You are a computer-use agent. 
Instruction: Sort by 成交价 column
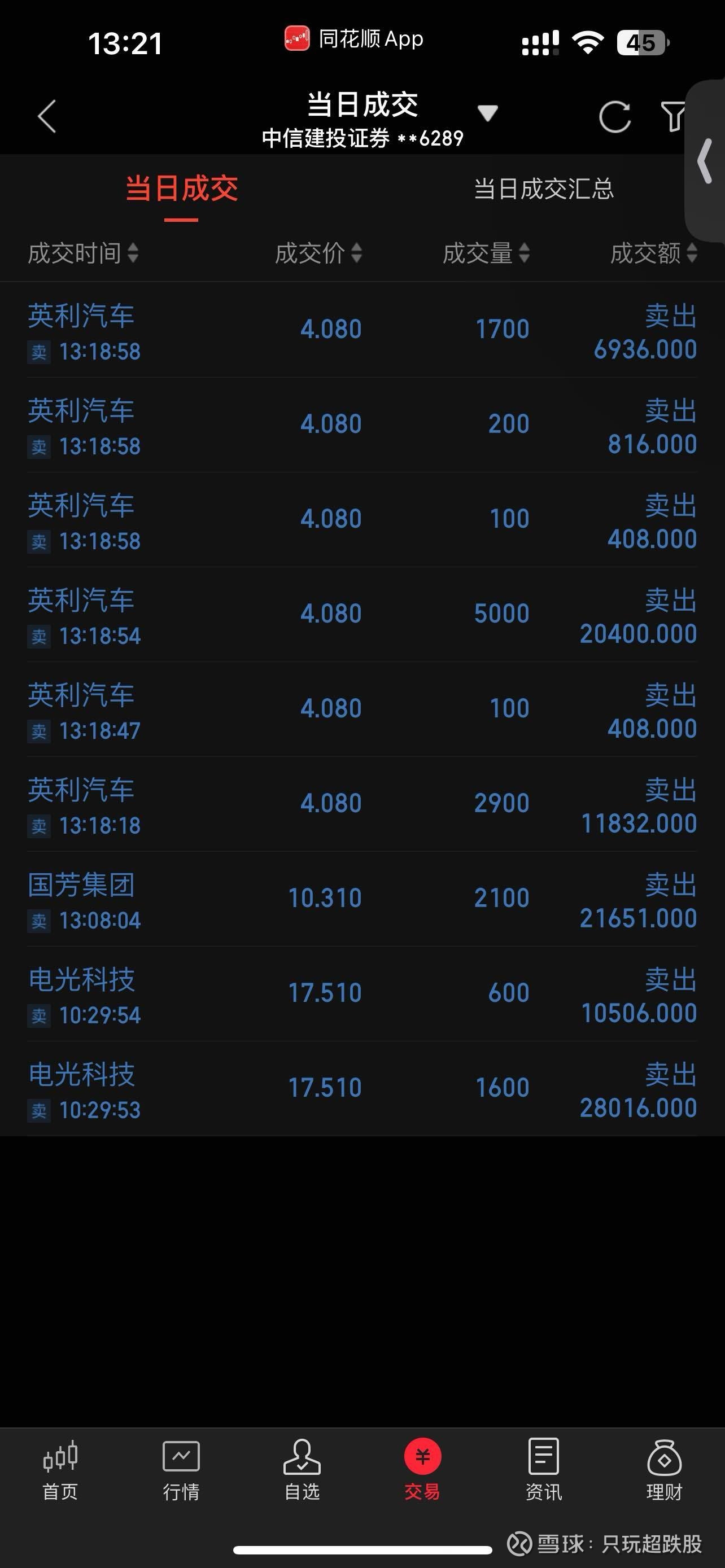[x=318, y=253]
